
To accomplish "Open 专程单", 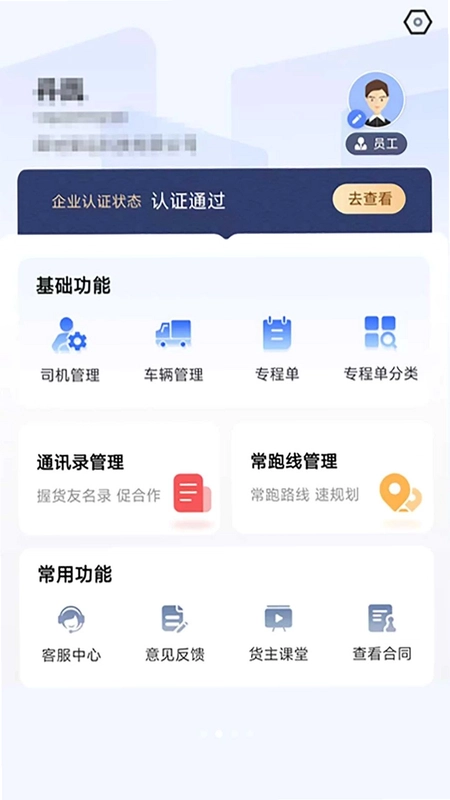I will (277, 349).
